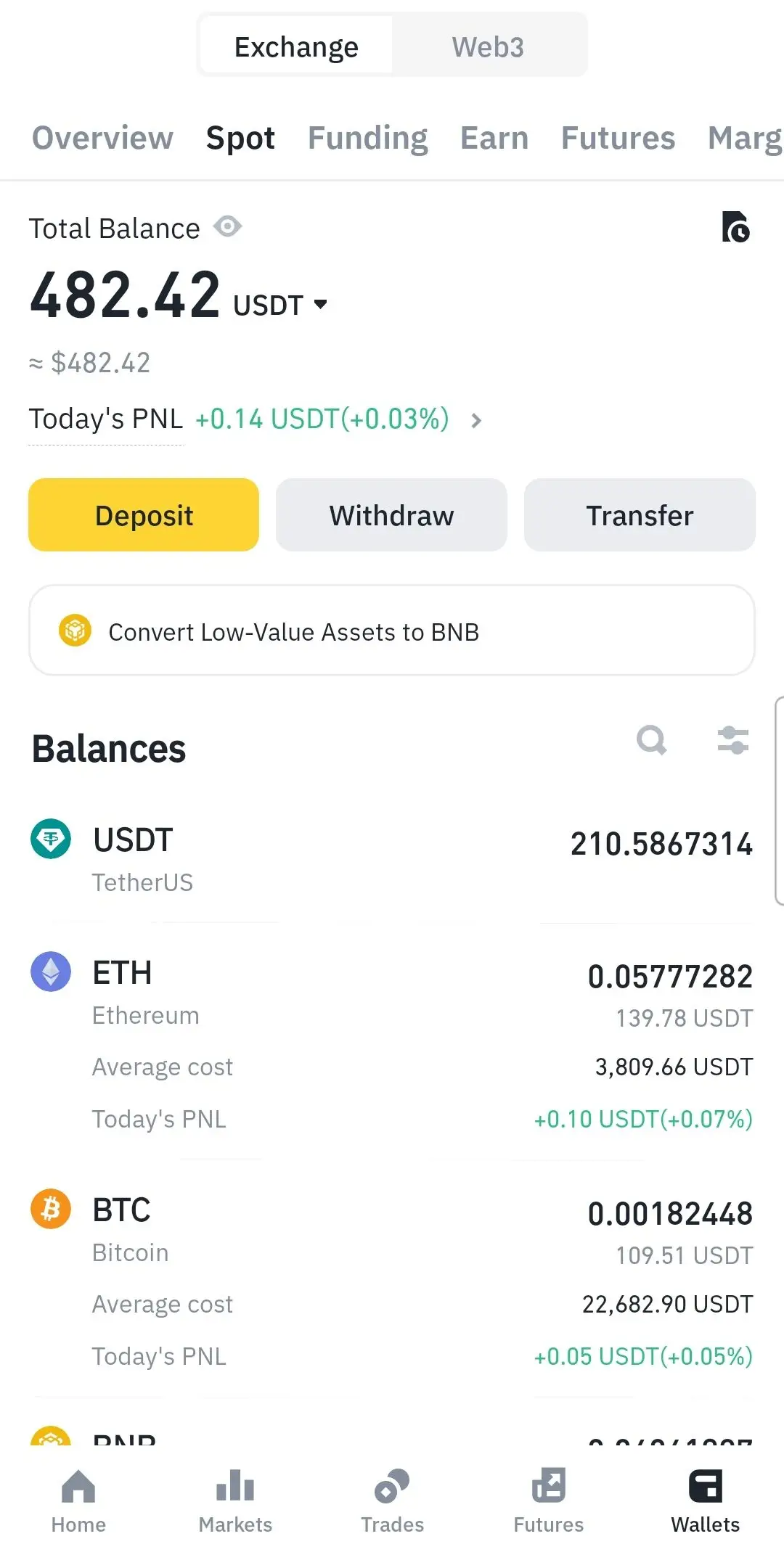Image resolution: width=784 pixels, height=1568 pixels.
Task: Switch to the Futures top tab
Action: (x=618, y=138)
